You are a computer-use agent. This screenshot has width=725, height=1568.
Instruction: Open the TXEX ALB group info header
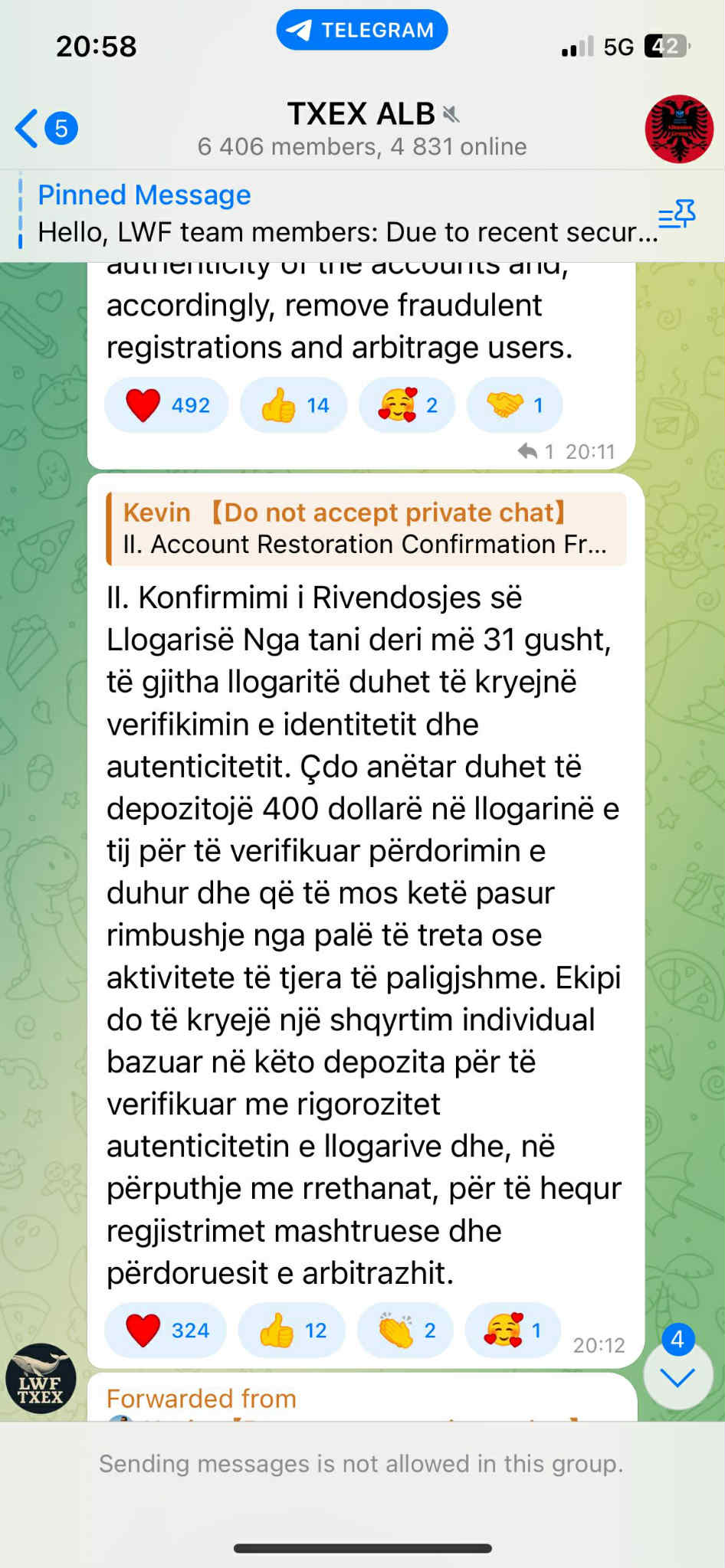click(x=362, y=128)
